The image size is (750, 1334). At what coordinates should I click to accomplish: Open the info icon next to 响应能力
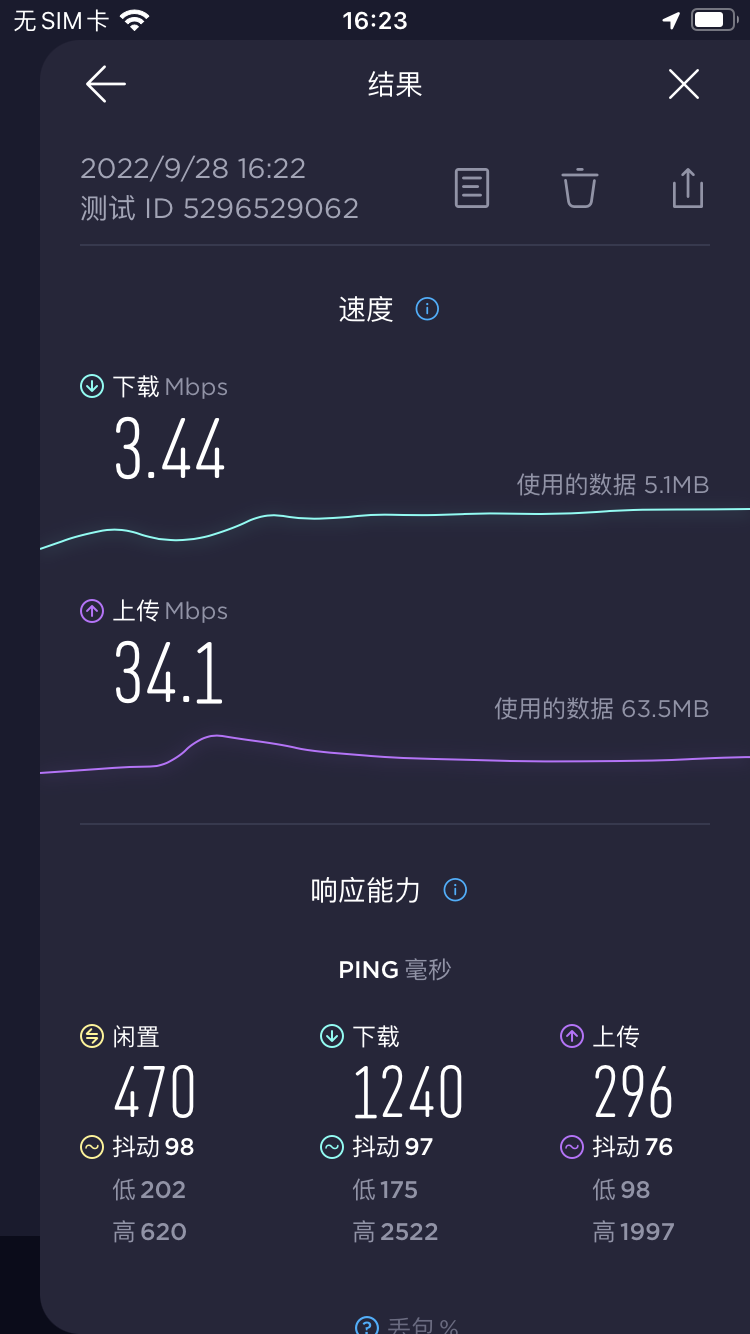click(x=455, y=890)
